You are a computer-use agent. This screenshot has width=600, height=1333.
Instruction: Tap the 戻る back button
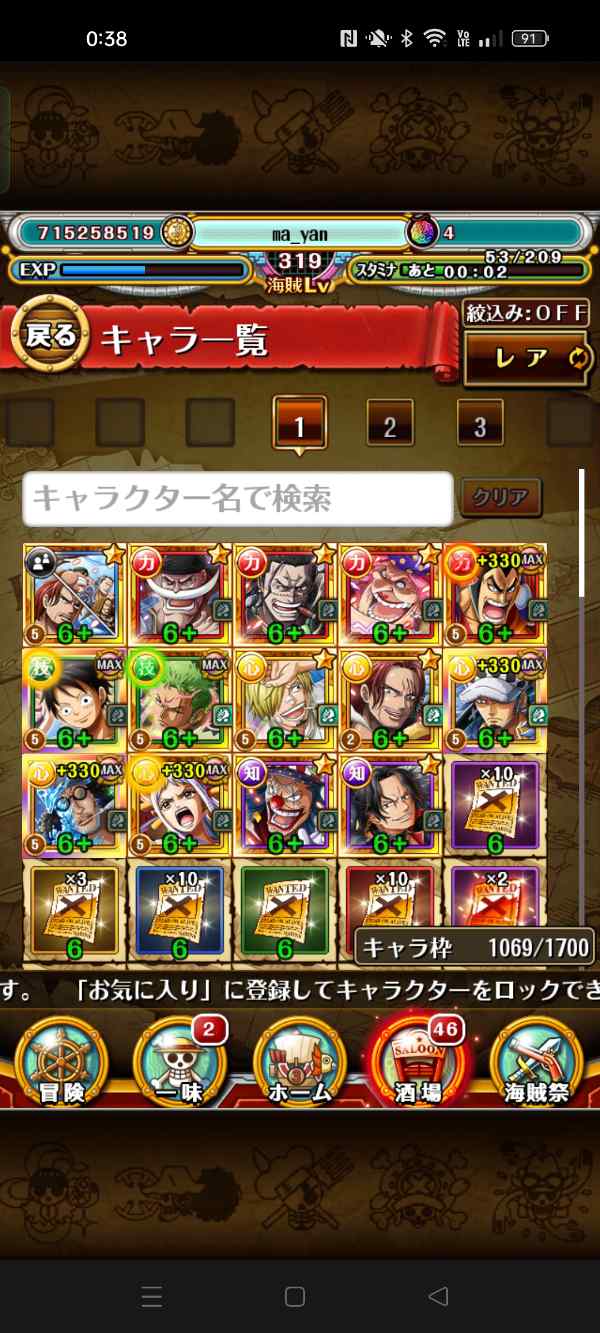[x=50, y=336]
